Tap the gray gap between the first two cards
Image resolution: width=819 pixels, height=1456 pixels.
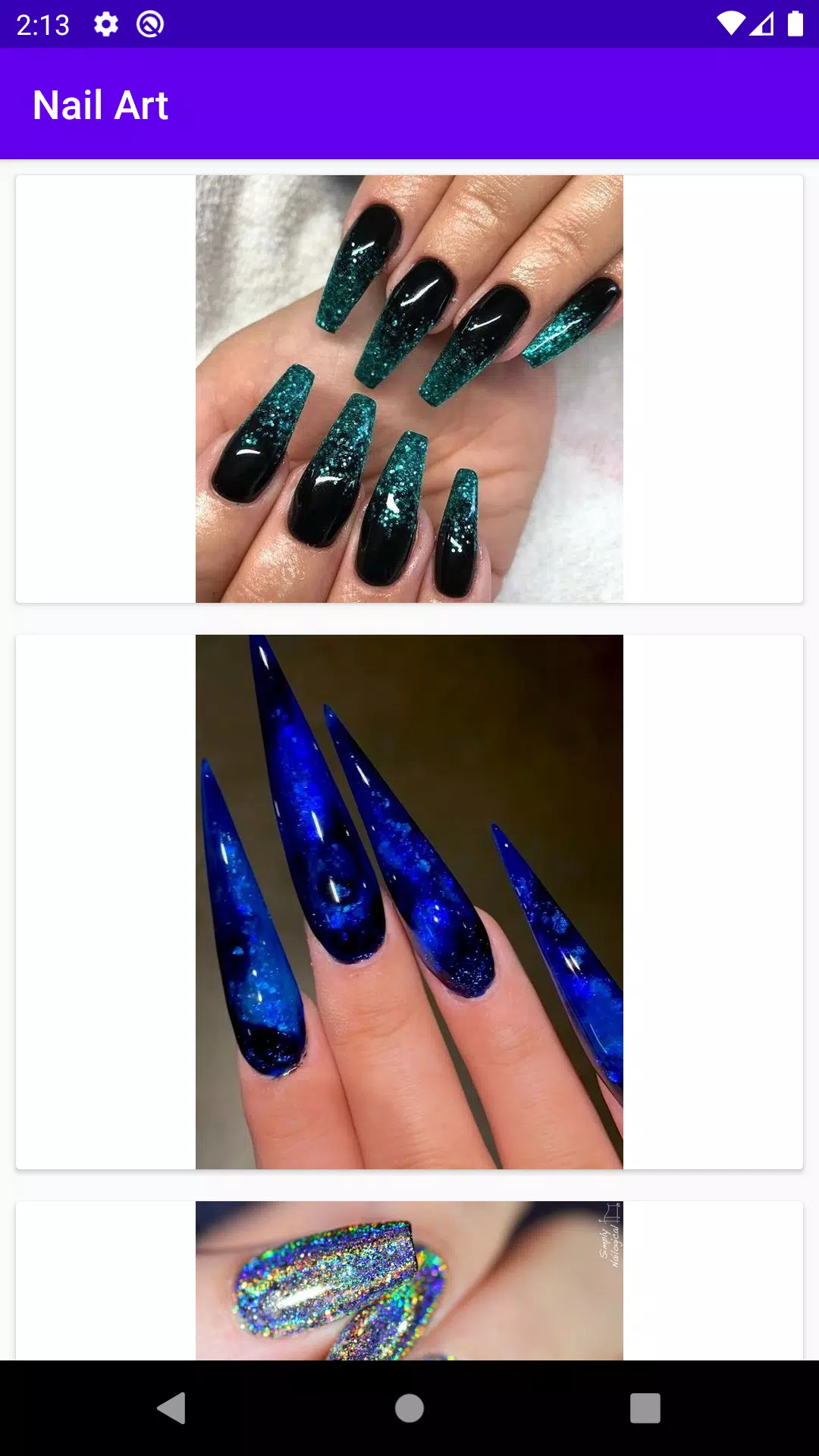[x=409, y=618]
